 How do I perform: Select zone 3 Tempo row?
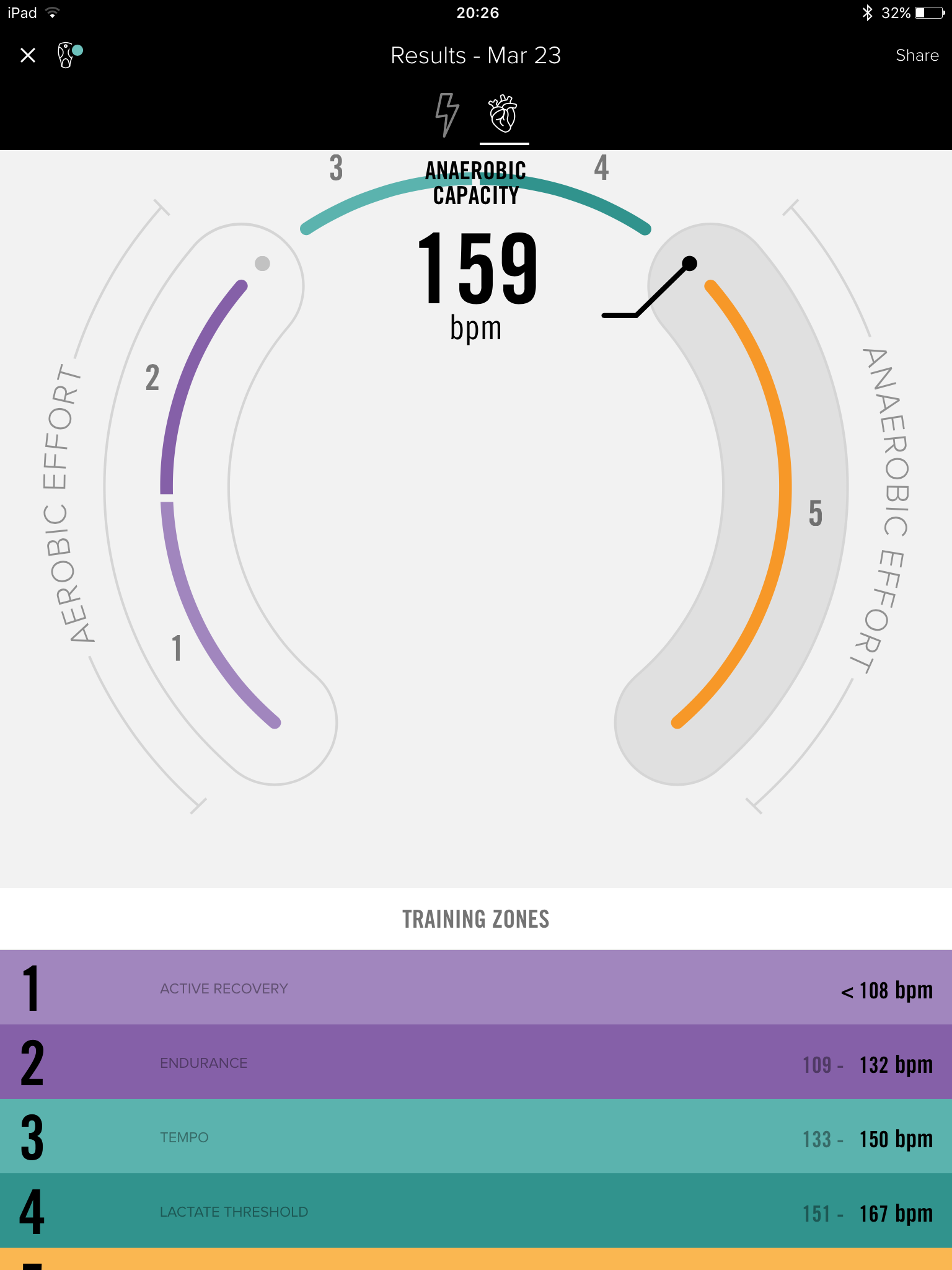pyautogui.click(x=475, y=1137)
